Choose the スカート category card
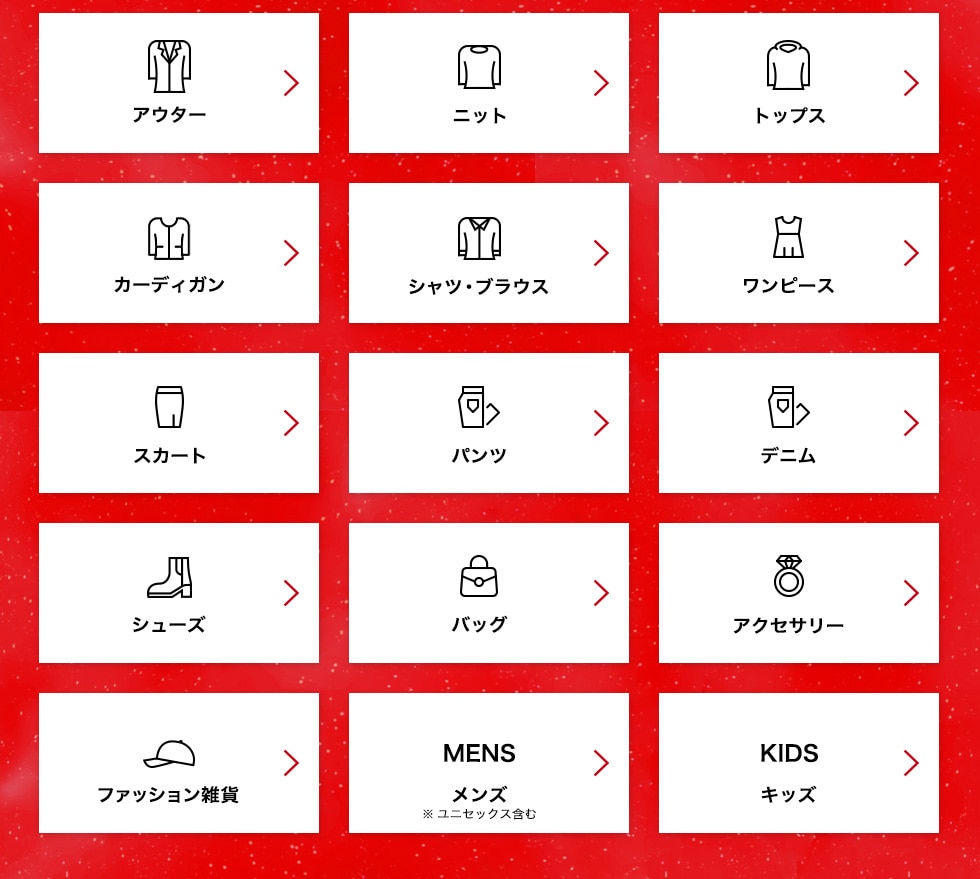 (x=178, y=423)
